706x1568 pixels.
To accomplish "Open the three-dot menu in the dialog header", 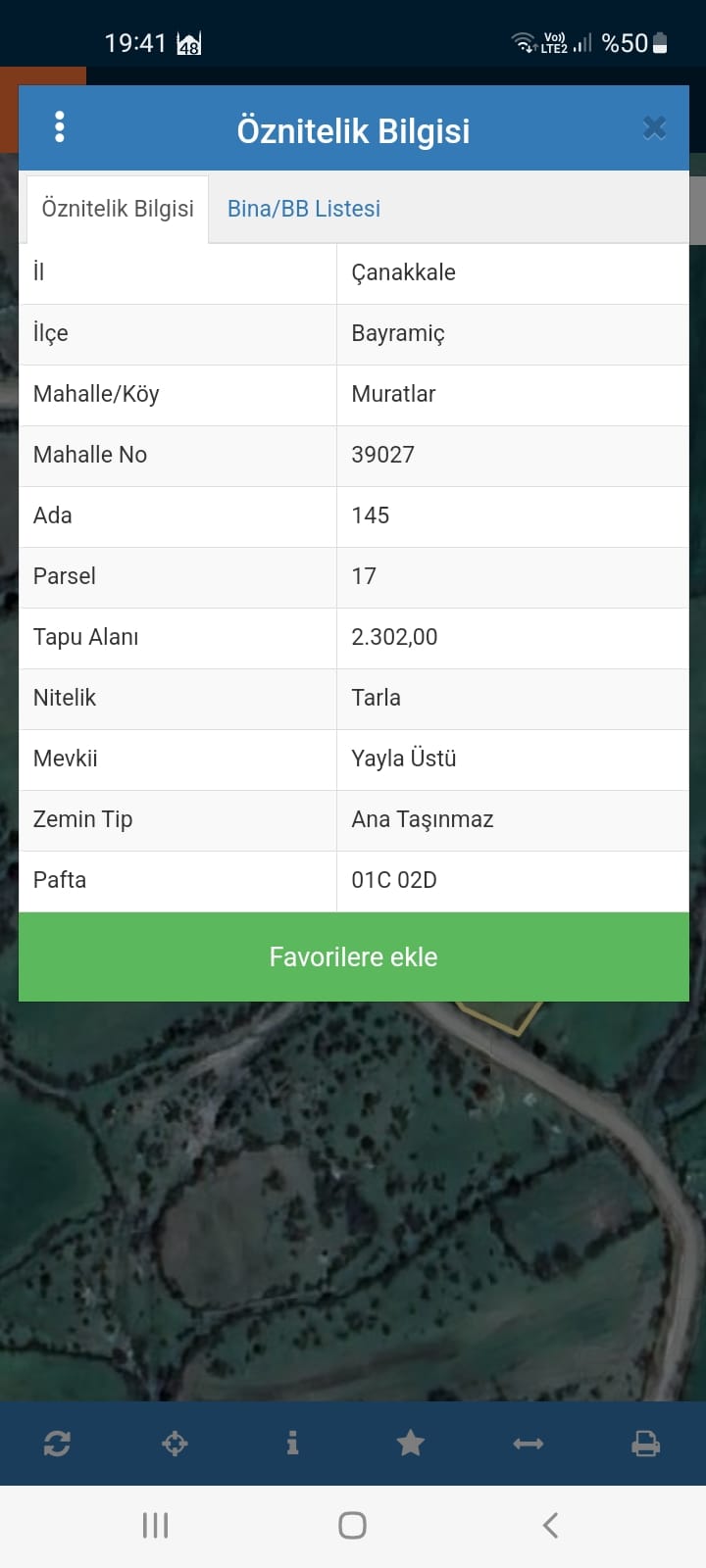I will pyautogui.click(x=60, y=127).
